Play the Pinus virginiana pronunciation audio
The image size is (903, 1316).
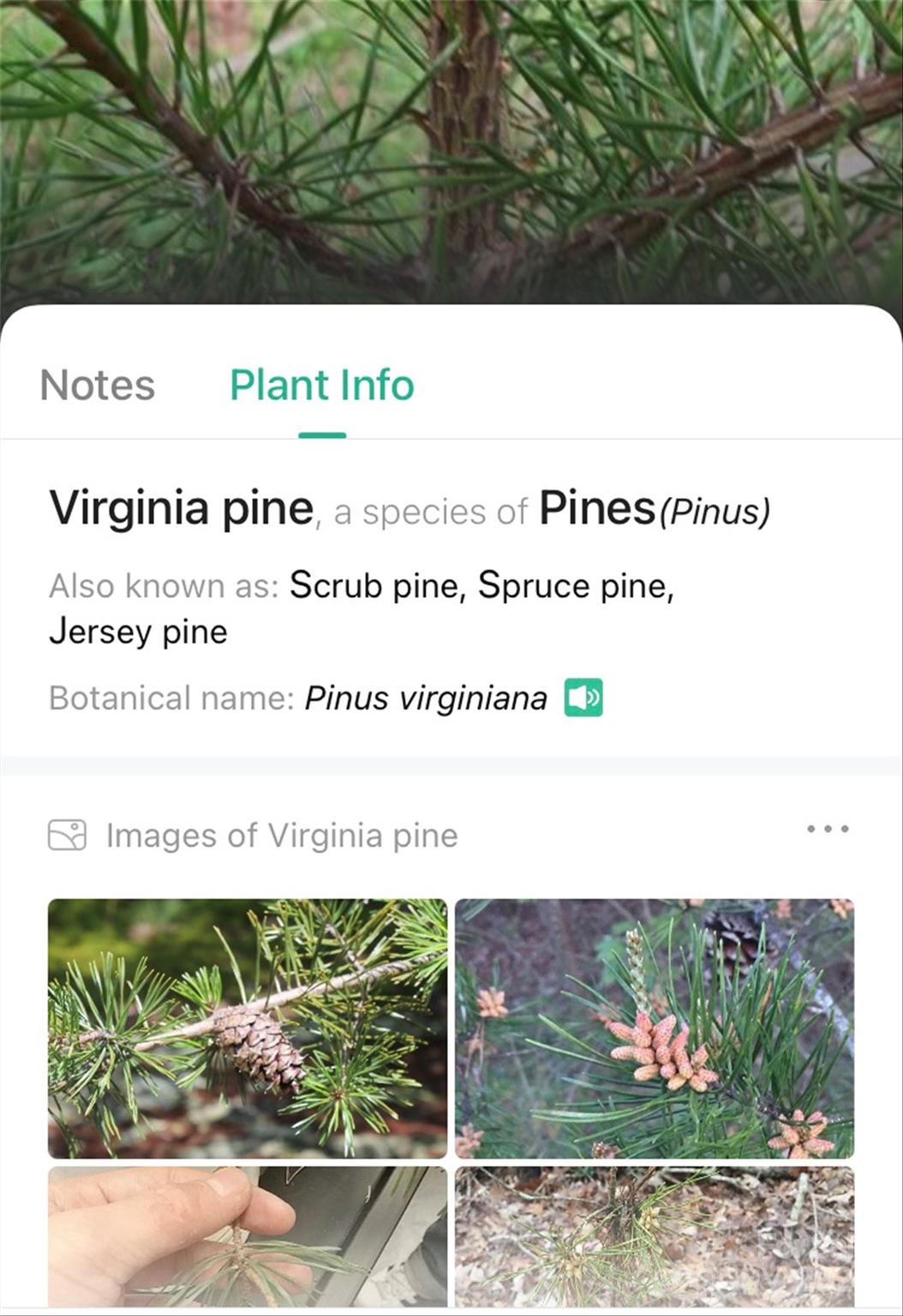coord(583,697)
